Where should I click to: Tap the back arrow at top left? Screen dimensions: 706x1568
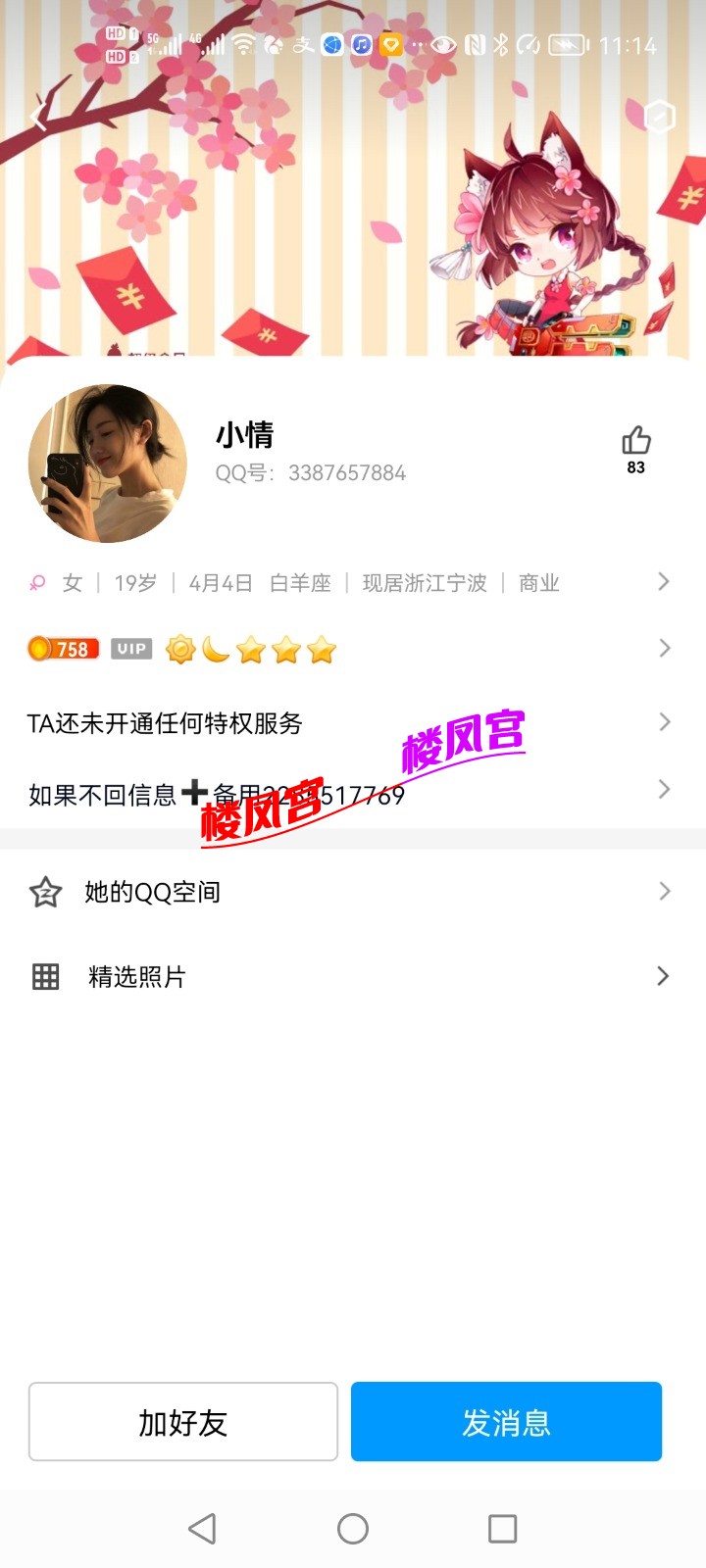(36, 117)
